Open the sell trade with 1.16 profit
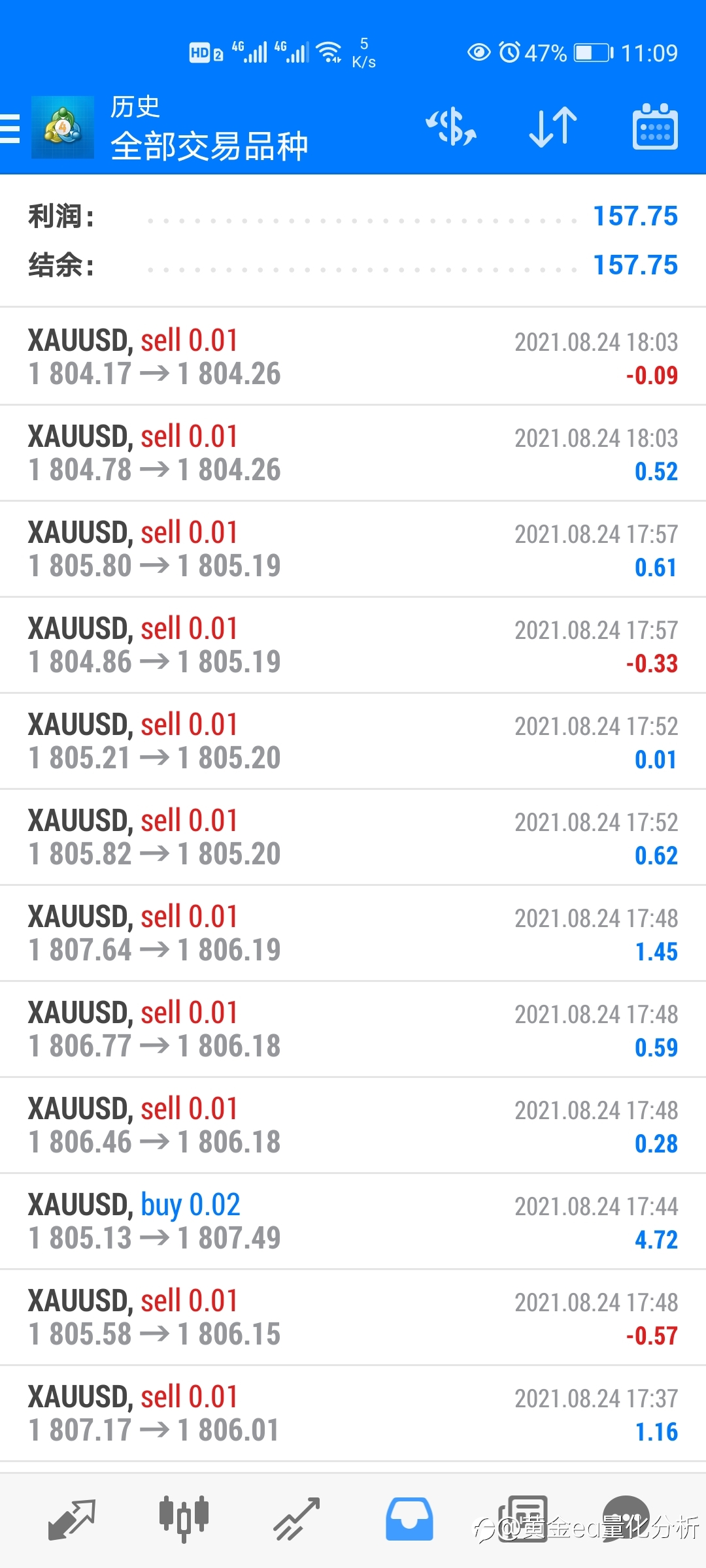The image size is (706, 1568). click(353, 1413)
